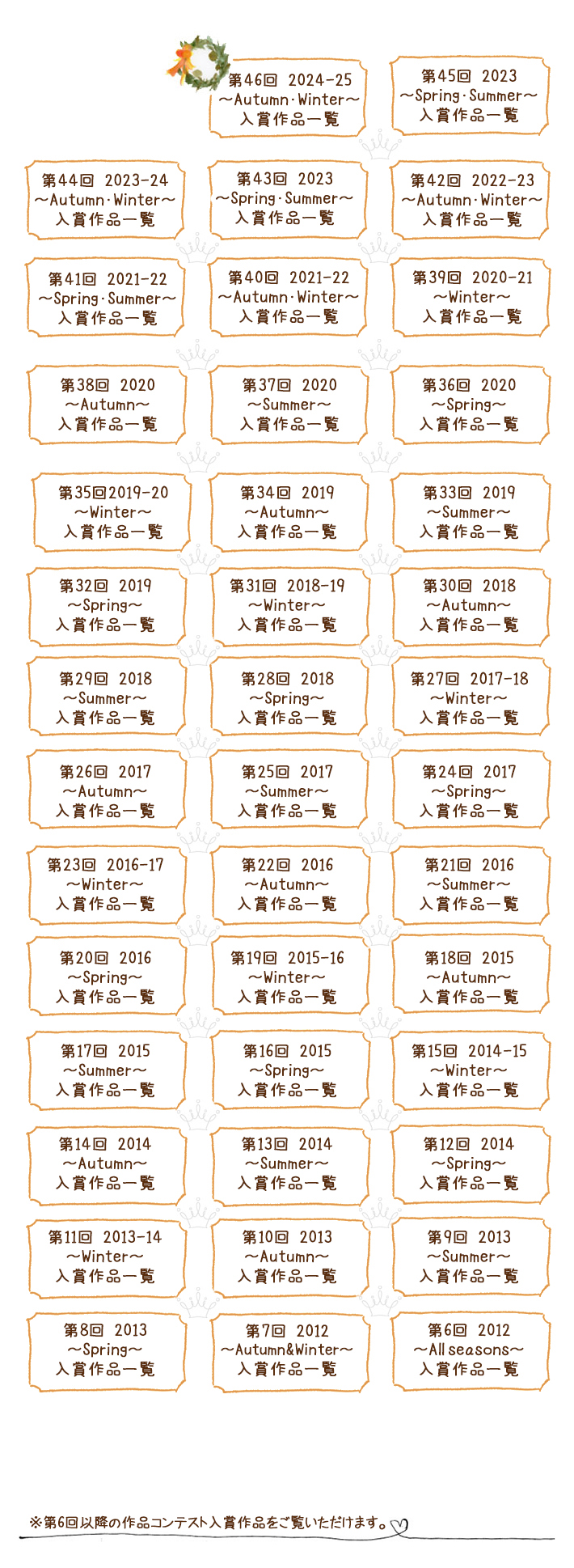
Task: Select 第20回 2016 Spring 入賞作品一覧
Action: coord(105,977)
